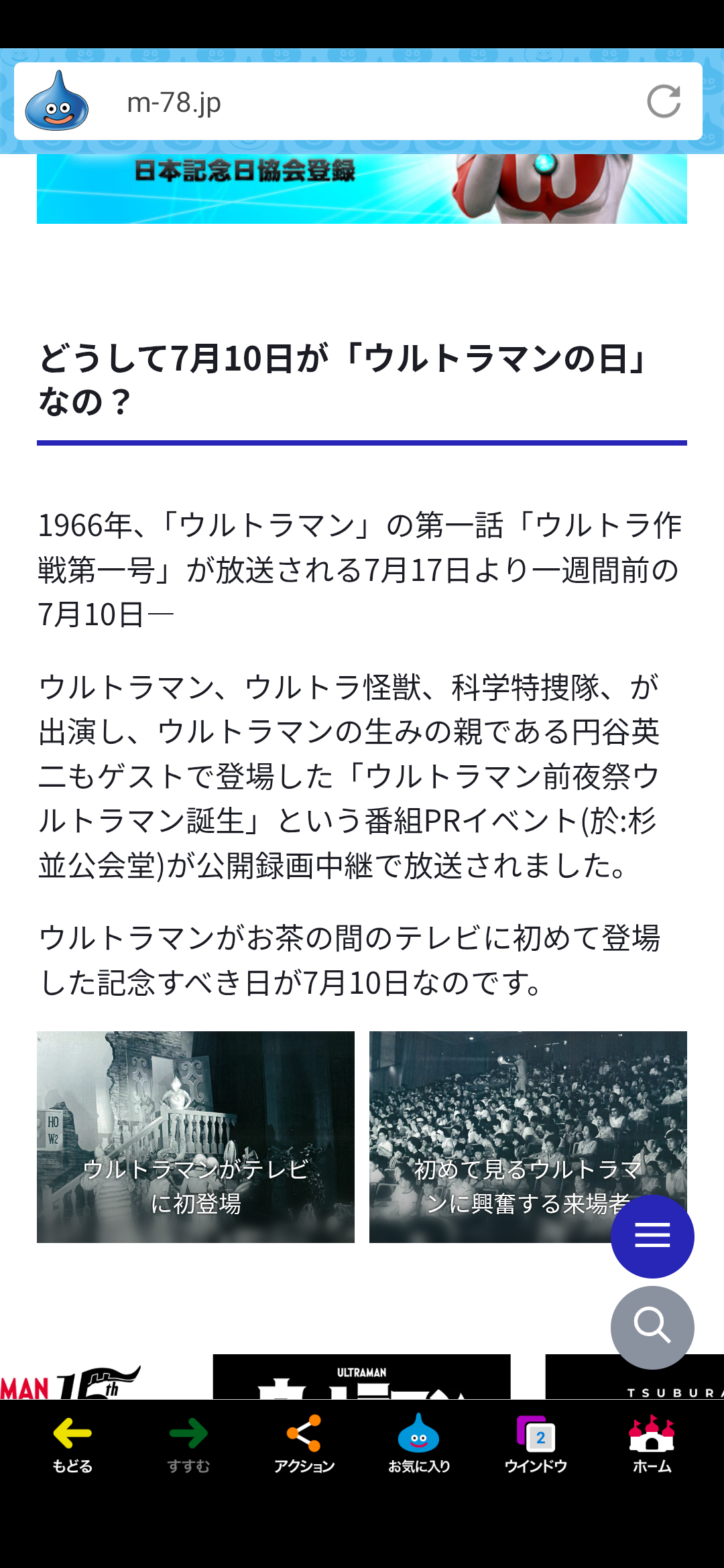Open the photo of Ultraman's TV debut
724x1568 pixels.
(x=196, y=1137)
